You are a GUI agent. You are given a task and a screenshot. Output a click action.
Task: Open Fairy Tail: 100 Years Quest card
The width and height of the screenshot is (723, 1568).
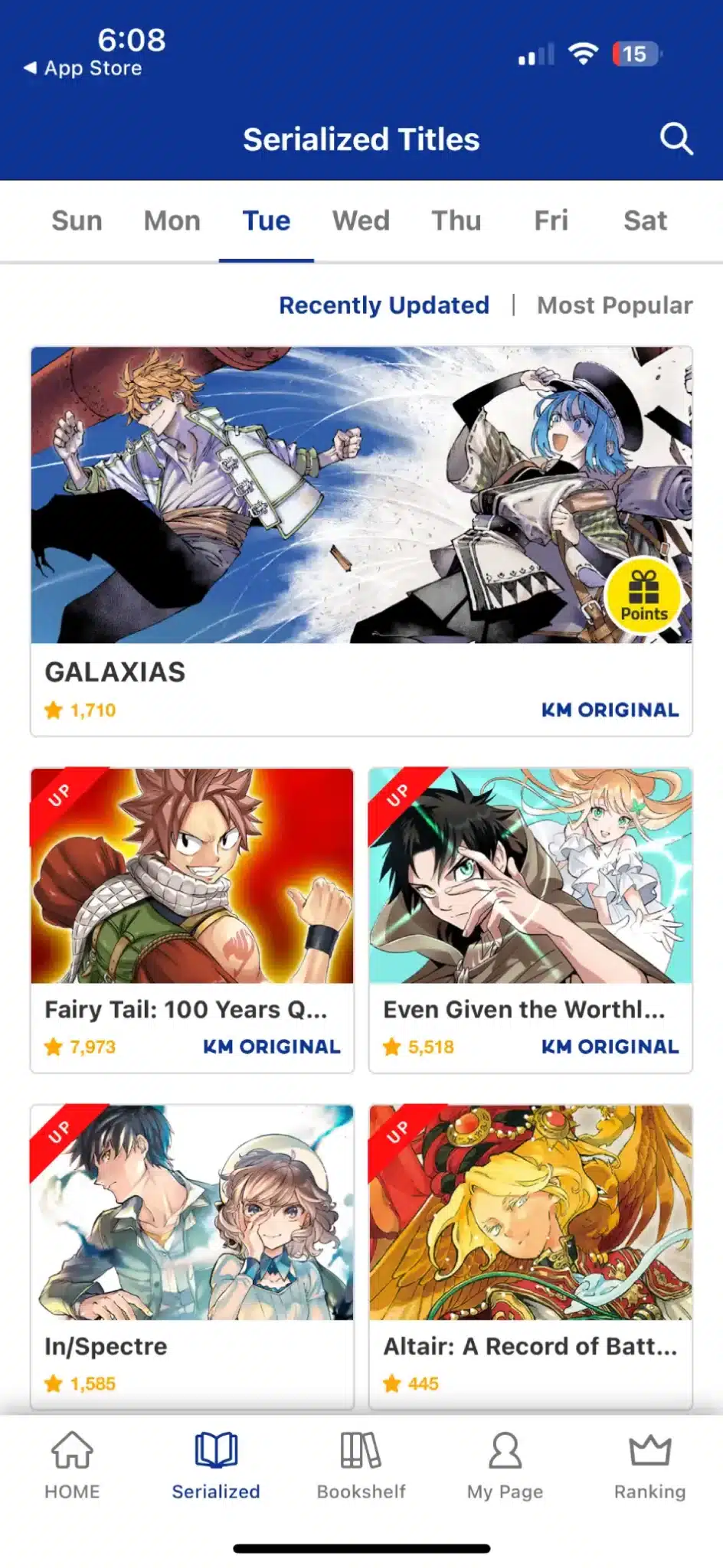pyautogui.click(x=191, y=919)
